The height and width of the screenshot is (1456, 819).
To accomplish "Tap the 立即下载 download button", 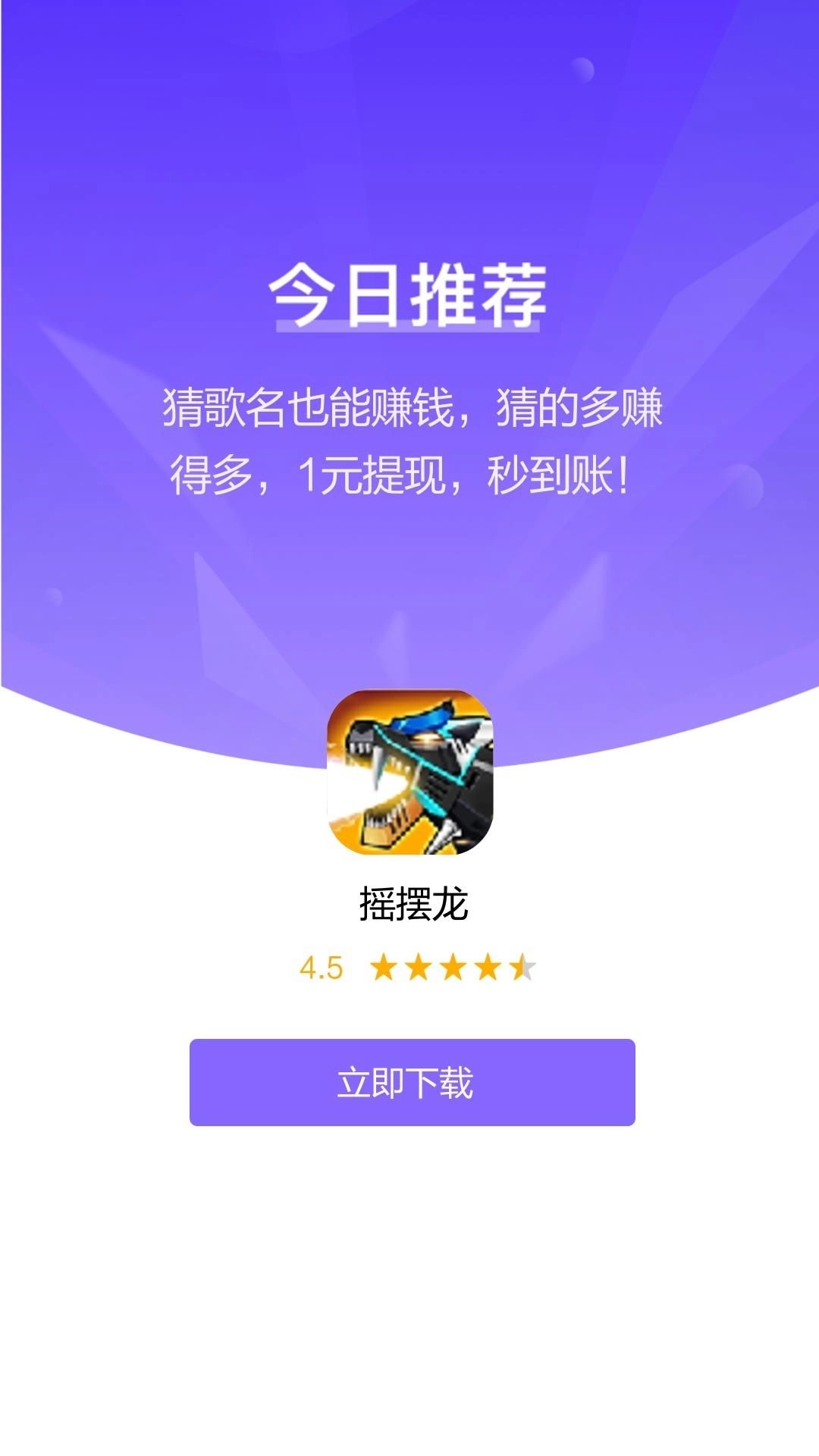I will 409,1083.
